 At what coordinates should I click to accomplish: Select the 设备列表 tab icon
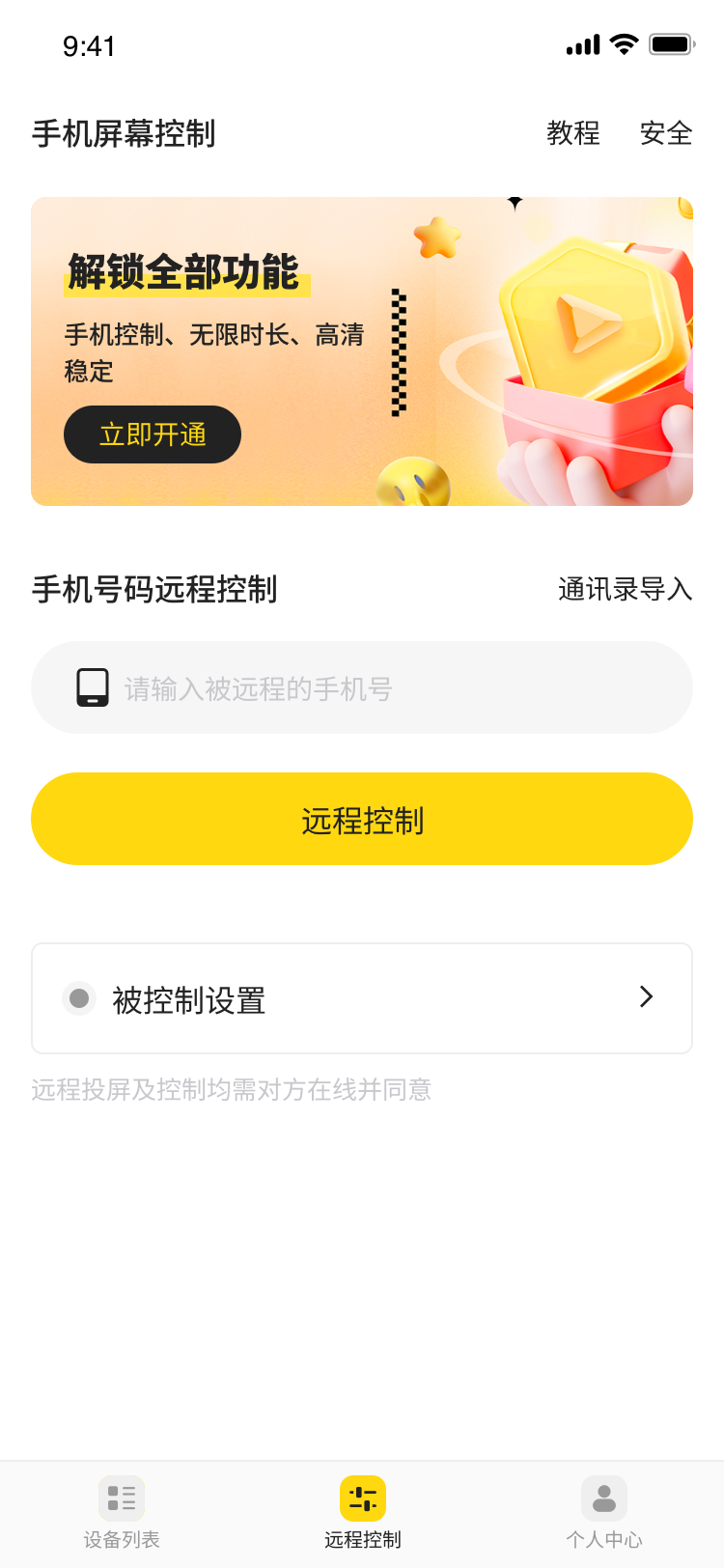[x=121, y=1498]
